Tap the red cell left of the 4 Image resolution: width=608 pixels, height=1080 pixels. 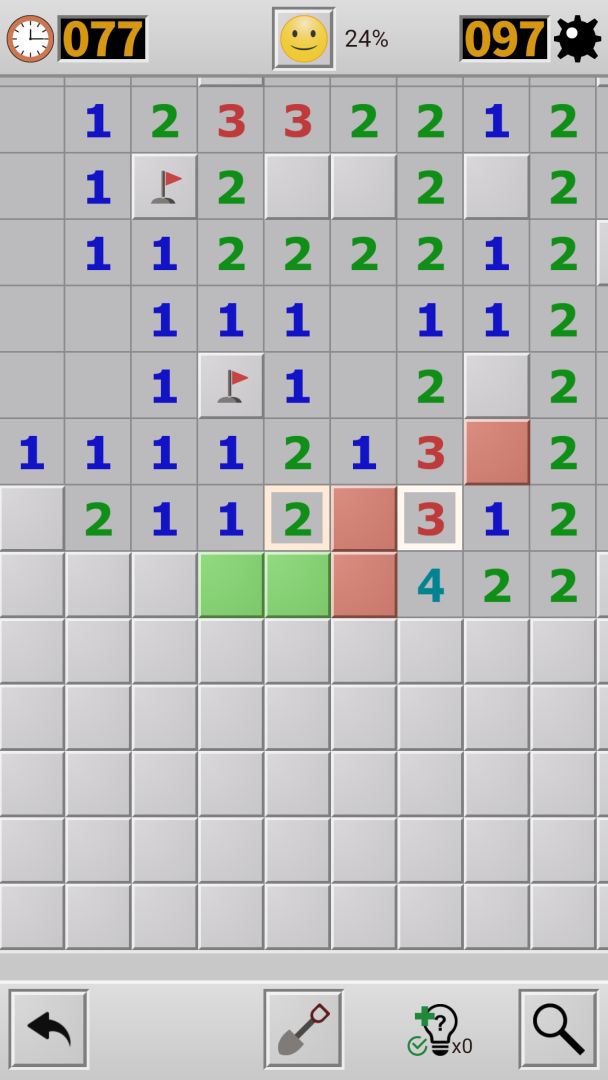364,584
